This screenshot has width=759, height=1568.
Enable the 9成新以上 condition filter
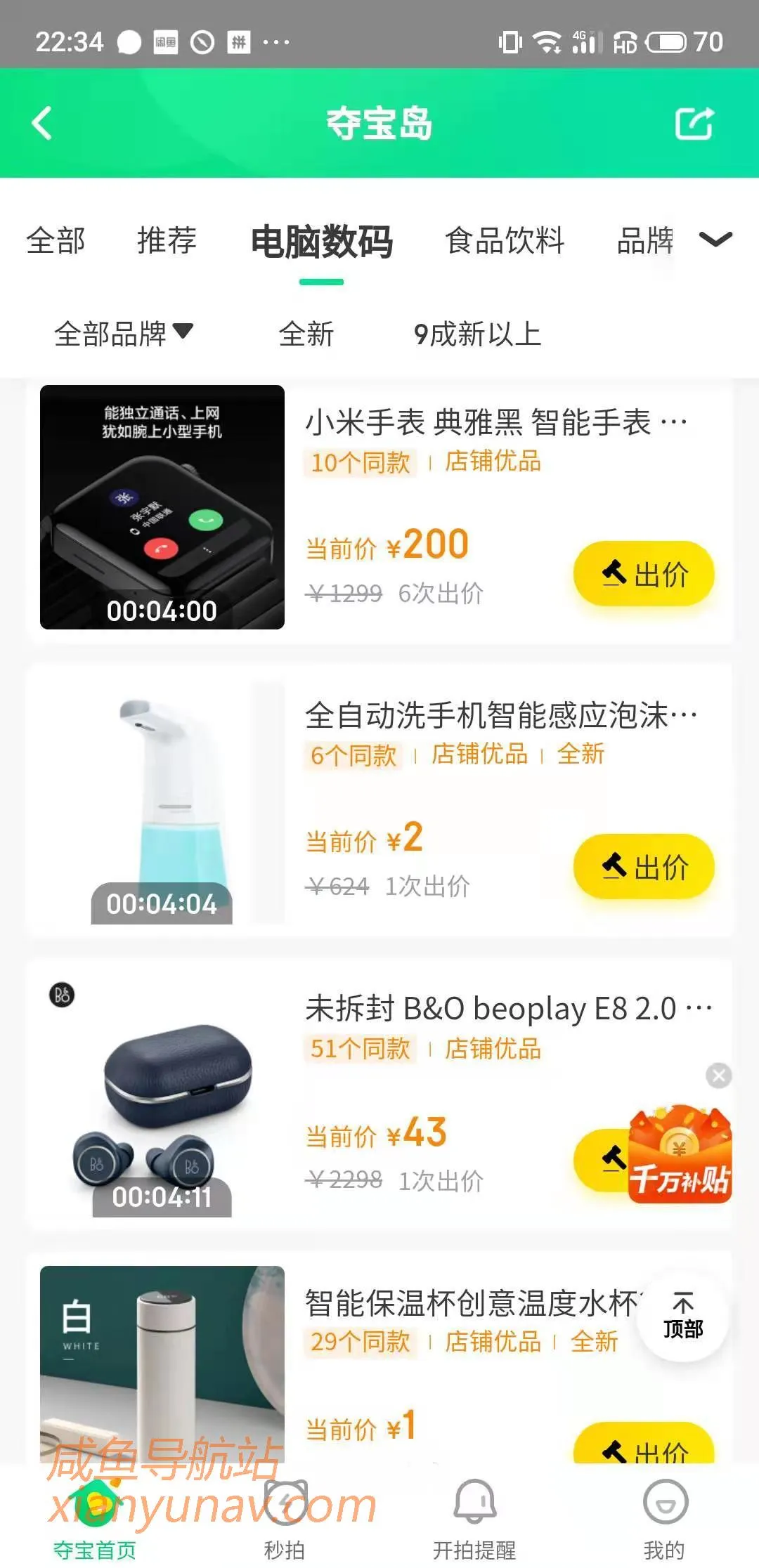[478, 336]
